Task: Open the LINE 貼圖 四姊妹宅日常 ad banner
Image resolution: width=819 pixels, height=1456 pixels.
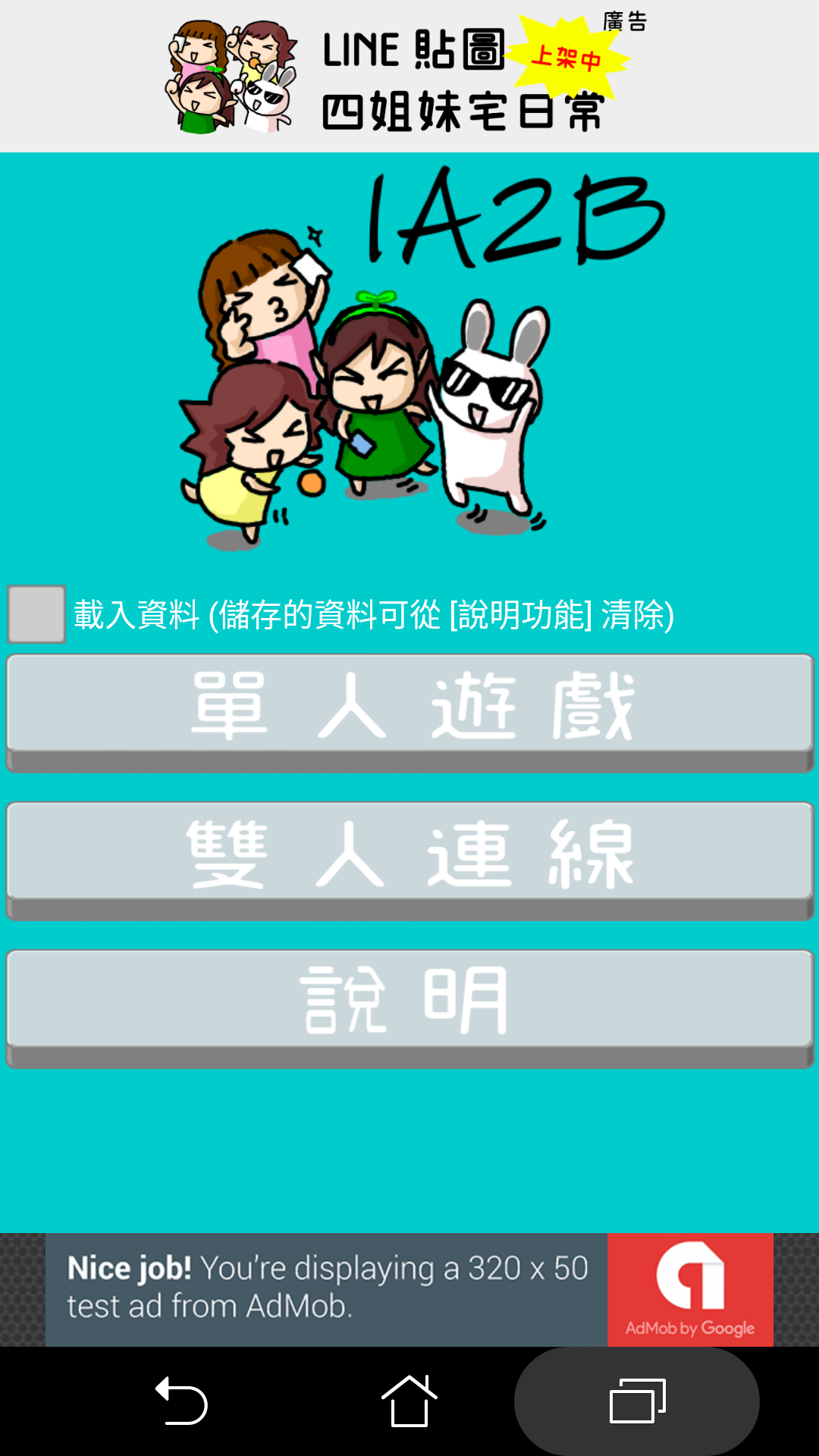Action: (x=409, y=76)
